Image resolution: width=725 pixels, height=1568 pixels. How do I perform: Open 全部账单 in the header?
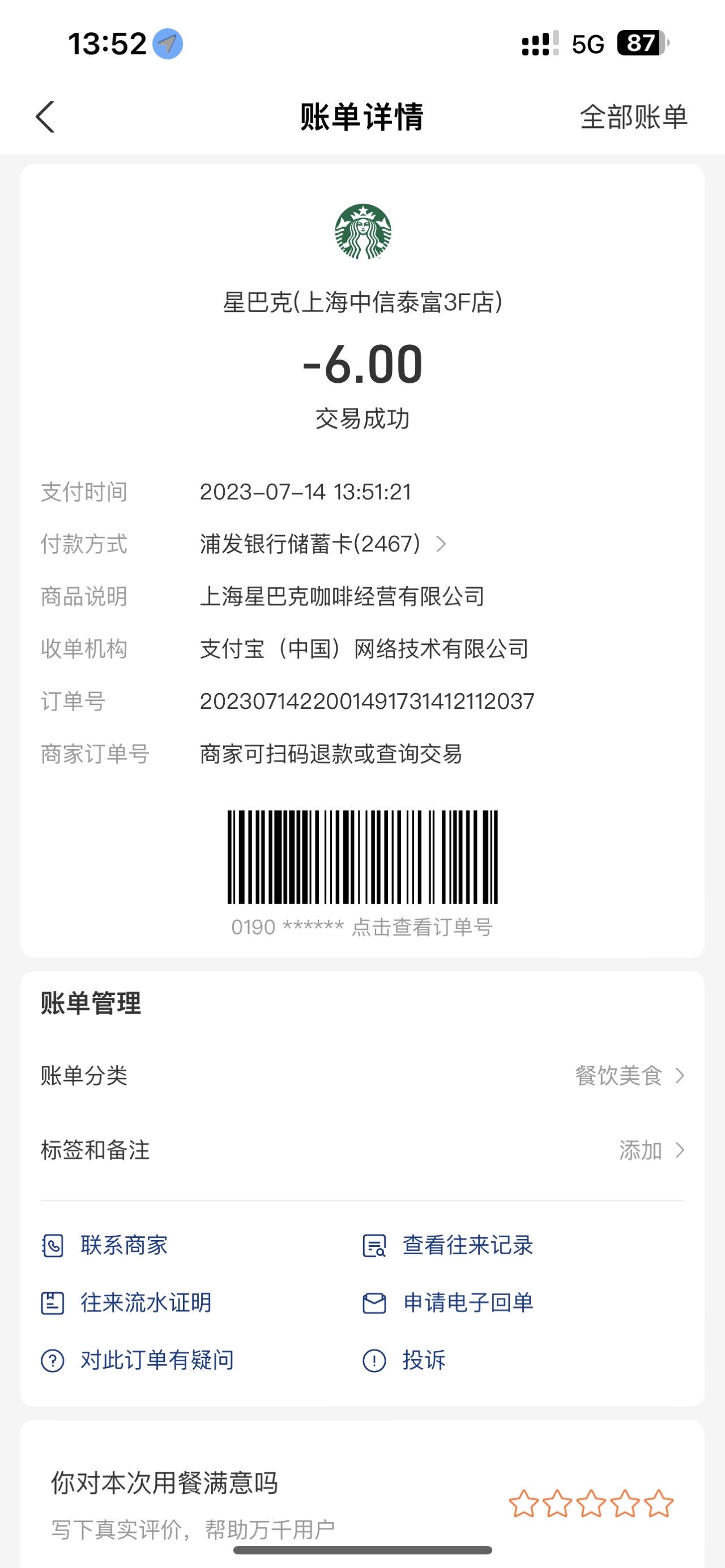pyautogui.click(x=633, y=116)
